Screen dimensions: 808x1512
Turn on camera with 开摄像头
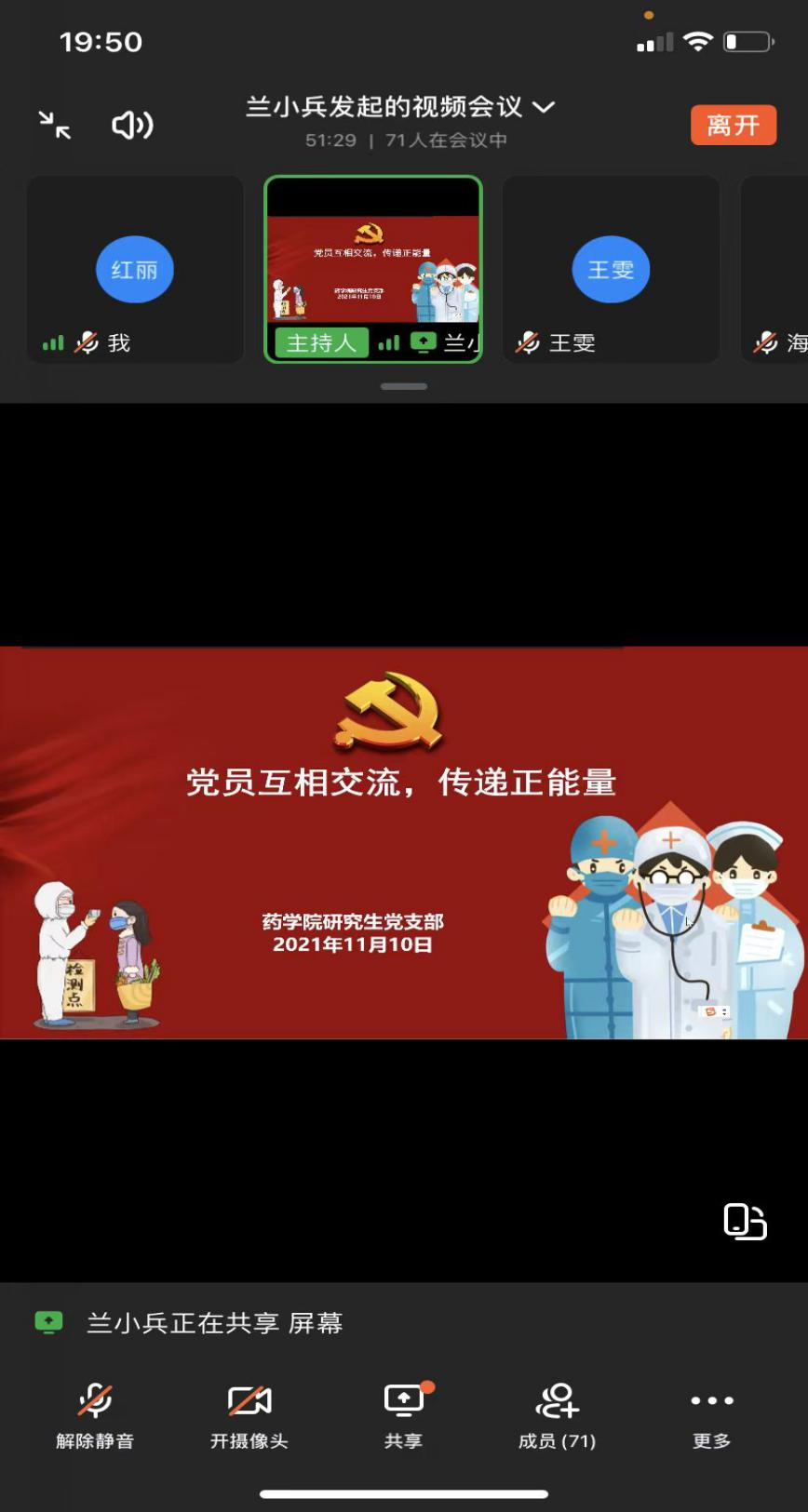(x=249, y=1415)
